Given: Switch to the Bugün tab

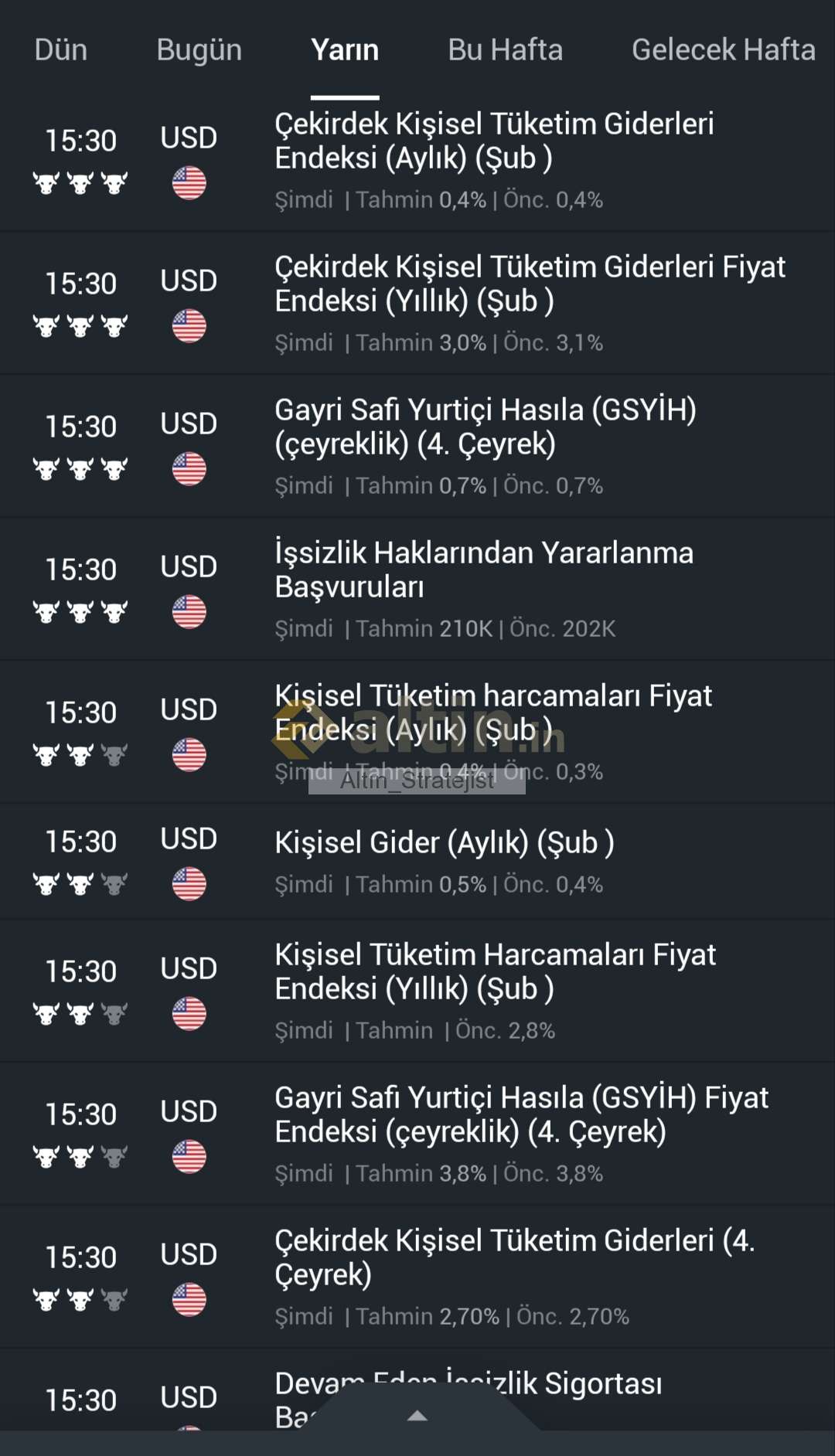Looking at the screenshot, I should pyautogui.click(x=199, y=50).
